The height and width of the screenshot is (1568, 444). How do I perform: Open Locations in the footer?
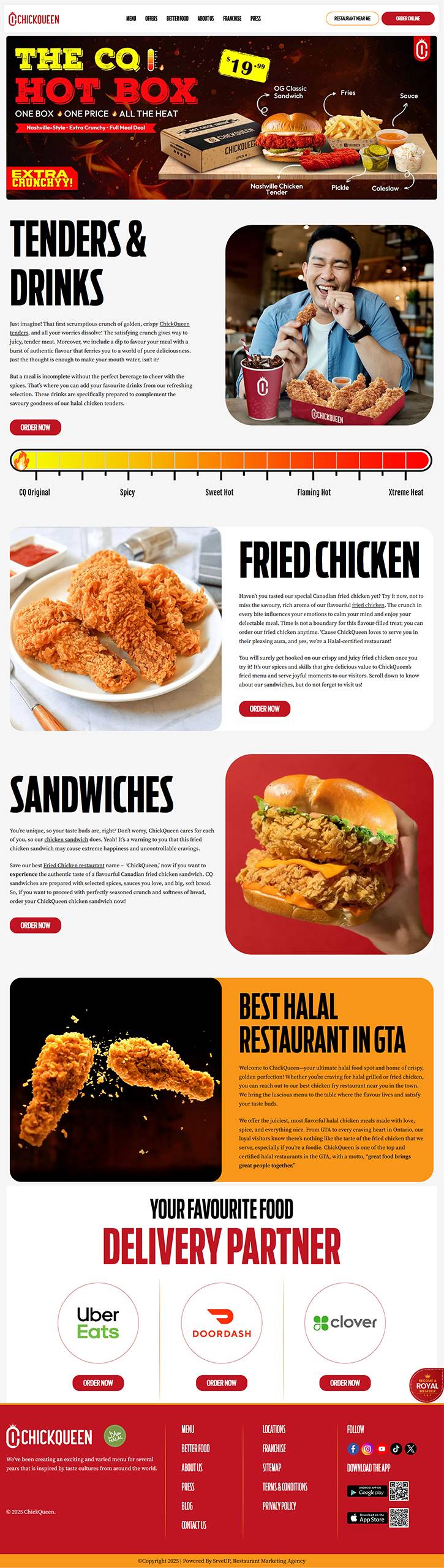pyautogui.click(x=274, y=1429)
